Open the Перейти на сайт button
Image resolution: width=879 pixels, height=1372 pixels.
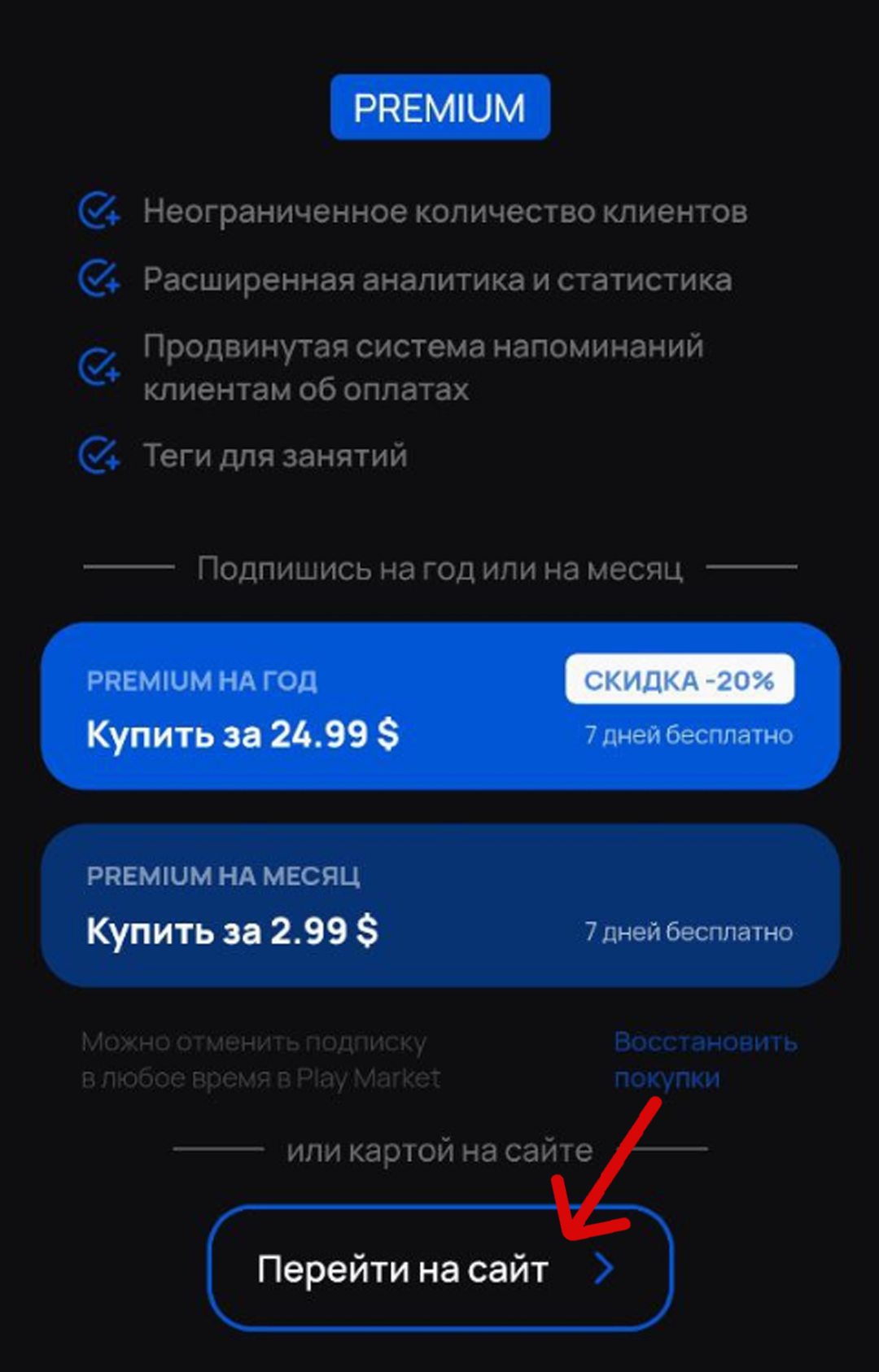click(x=439, y=1268)
